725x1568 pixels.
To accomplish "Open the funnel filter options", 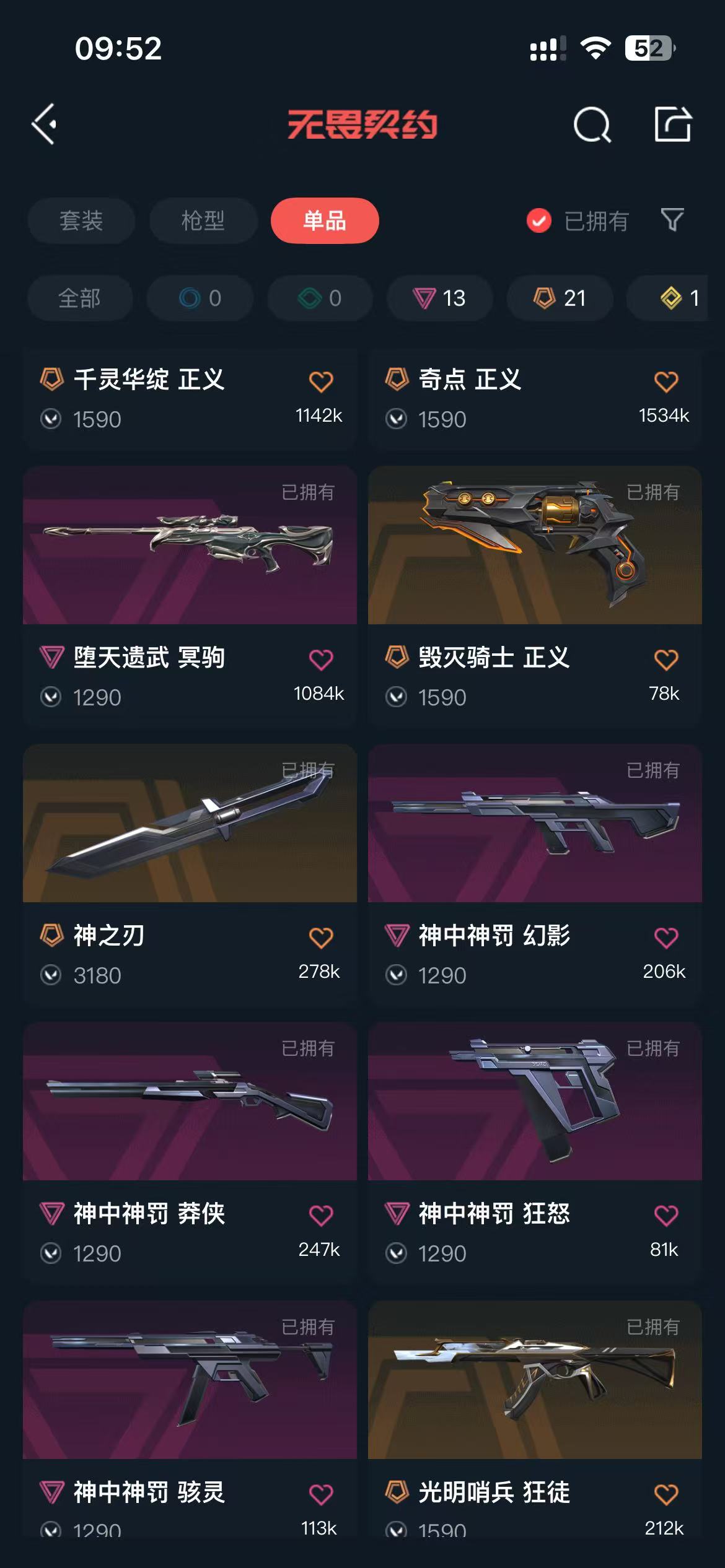I will coord(672,220).
